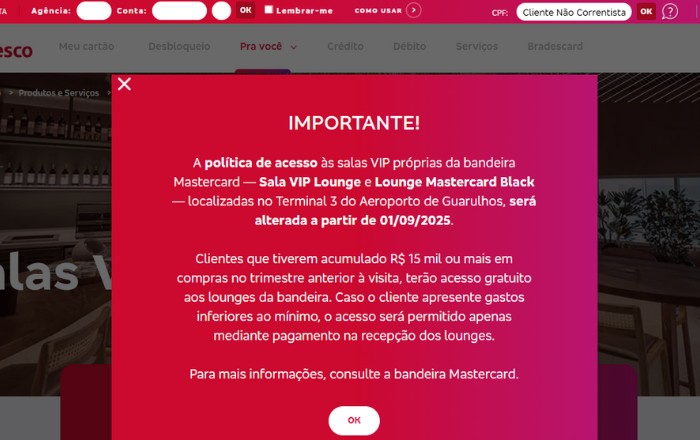
Task: Confirm the Mastercard lounge notice with OK
Action: (x=354, y=420)
